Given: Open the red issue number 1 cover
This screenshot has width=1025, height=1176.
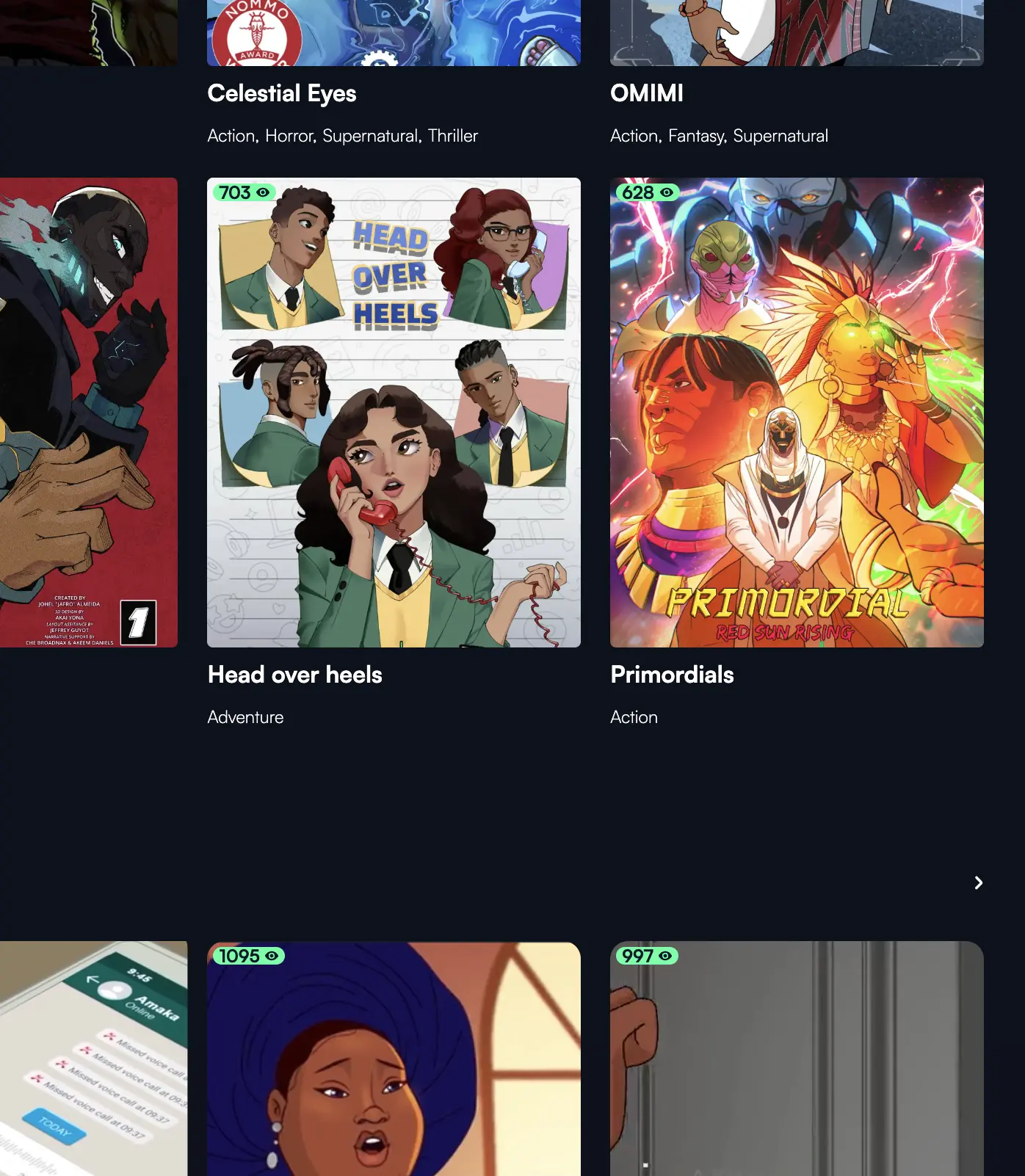Looking at the screenshot, I should tap(89, 413).
